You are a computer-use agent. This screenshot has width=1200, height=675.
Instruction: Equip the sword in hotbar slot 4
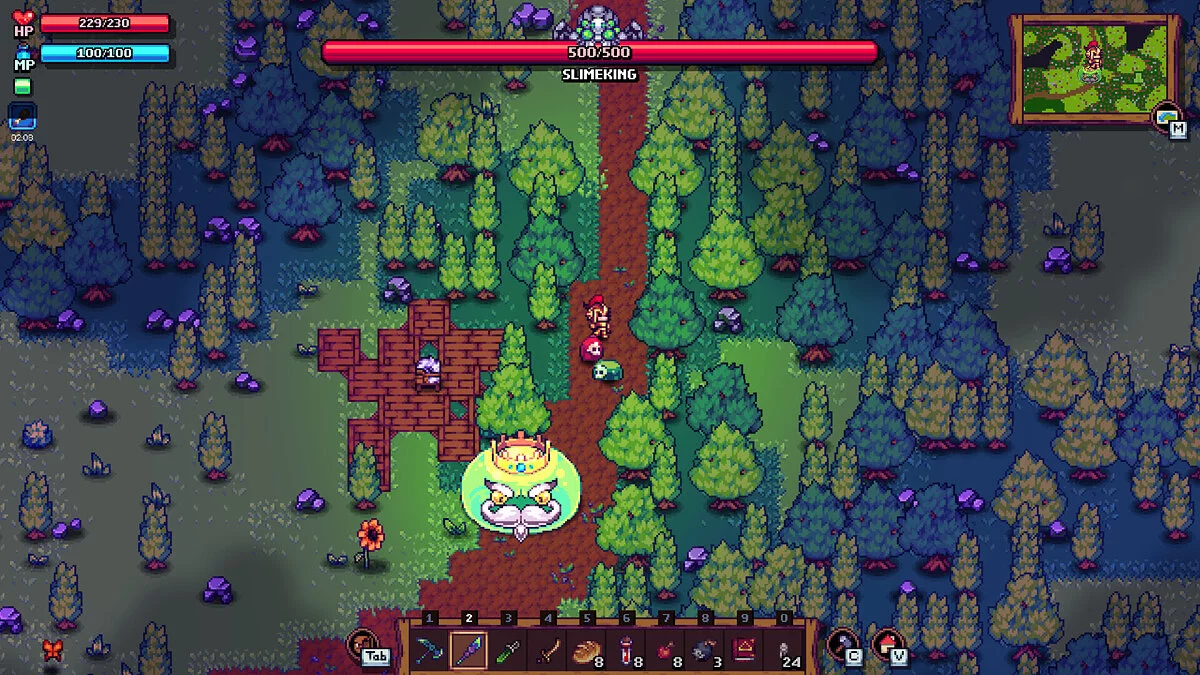click(x=547, y=651)
